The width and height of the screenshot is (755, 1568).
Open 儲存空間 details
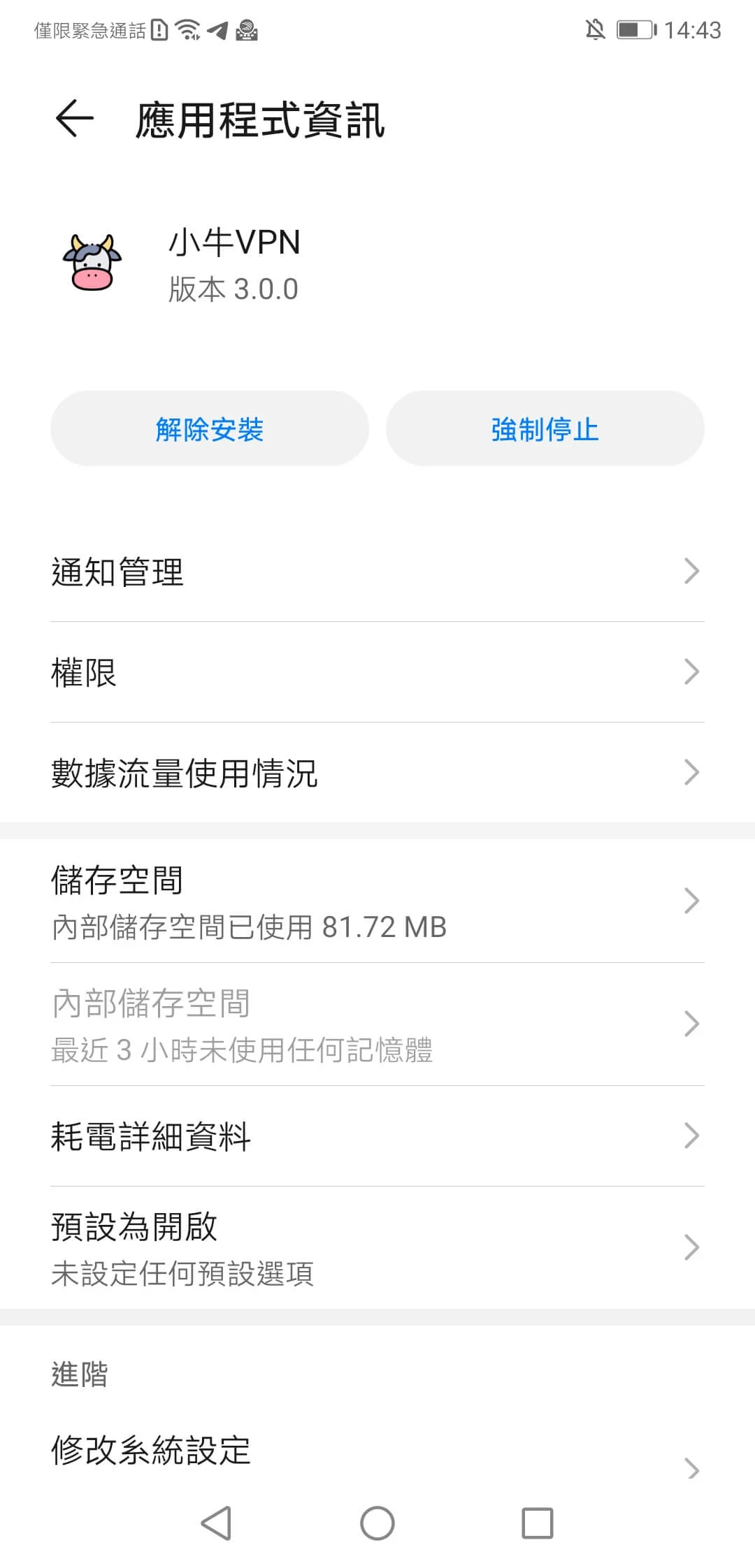[377, 901]
